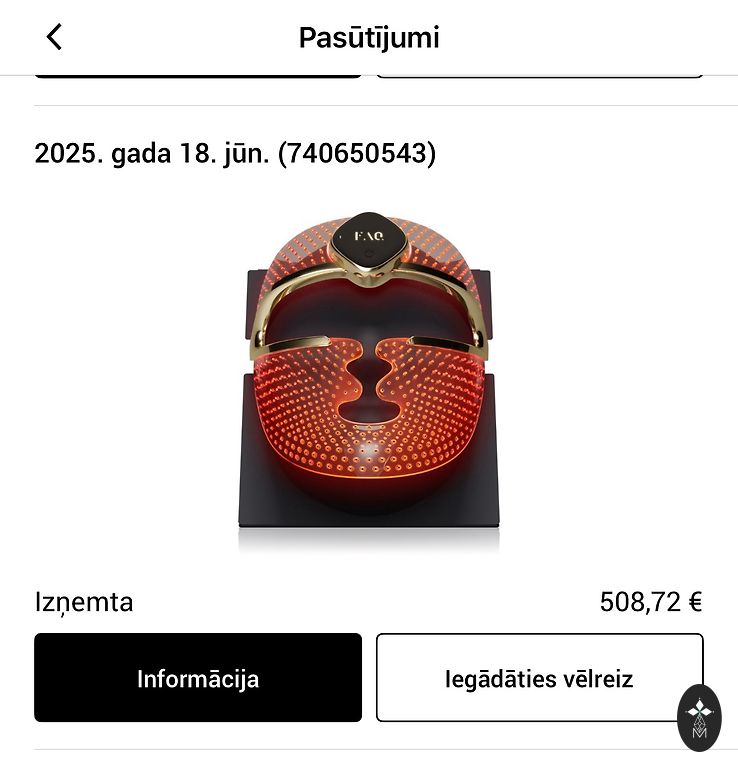The width and height of the screenshot is (738, 768).
Task: Tap Iegādāties vēlreiz to reorder
Action: click(539, 678)
